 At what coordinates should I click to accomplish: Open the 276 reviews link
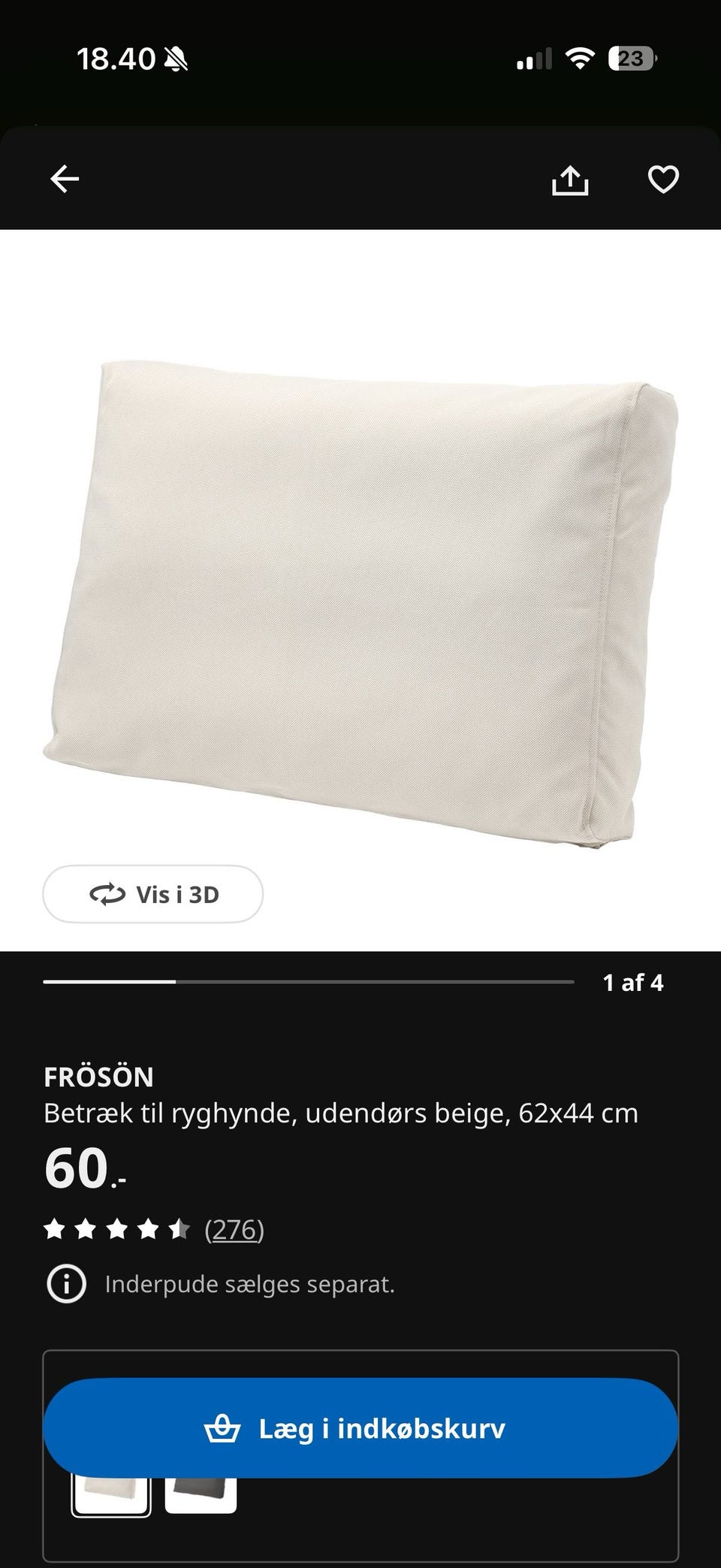pos(234,1230)
